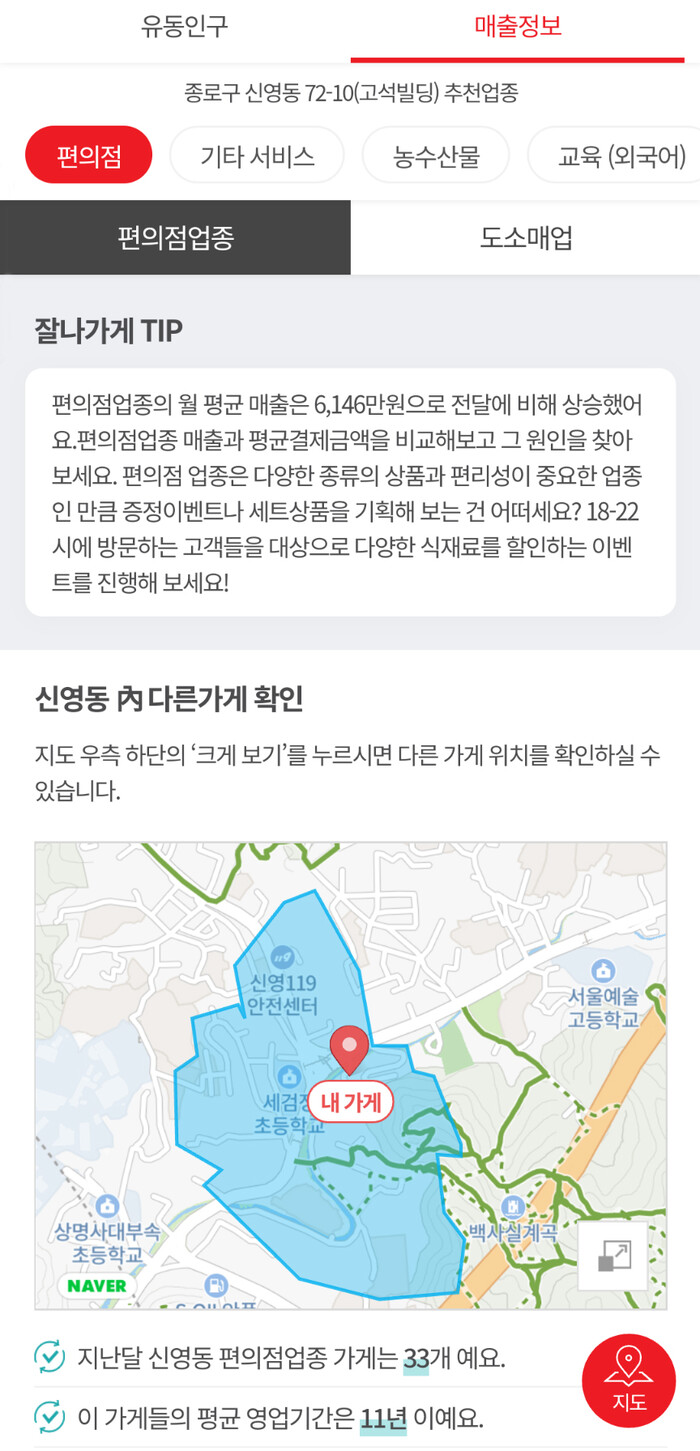The image size is (700, 1451).
Task: Switch to the 편의점업종 tab
Action: [175, 237]
